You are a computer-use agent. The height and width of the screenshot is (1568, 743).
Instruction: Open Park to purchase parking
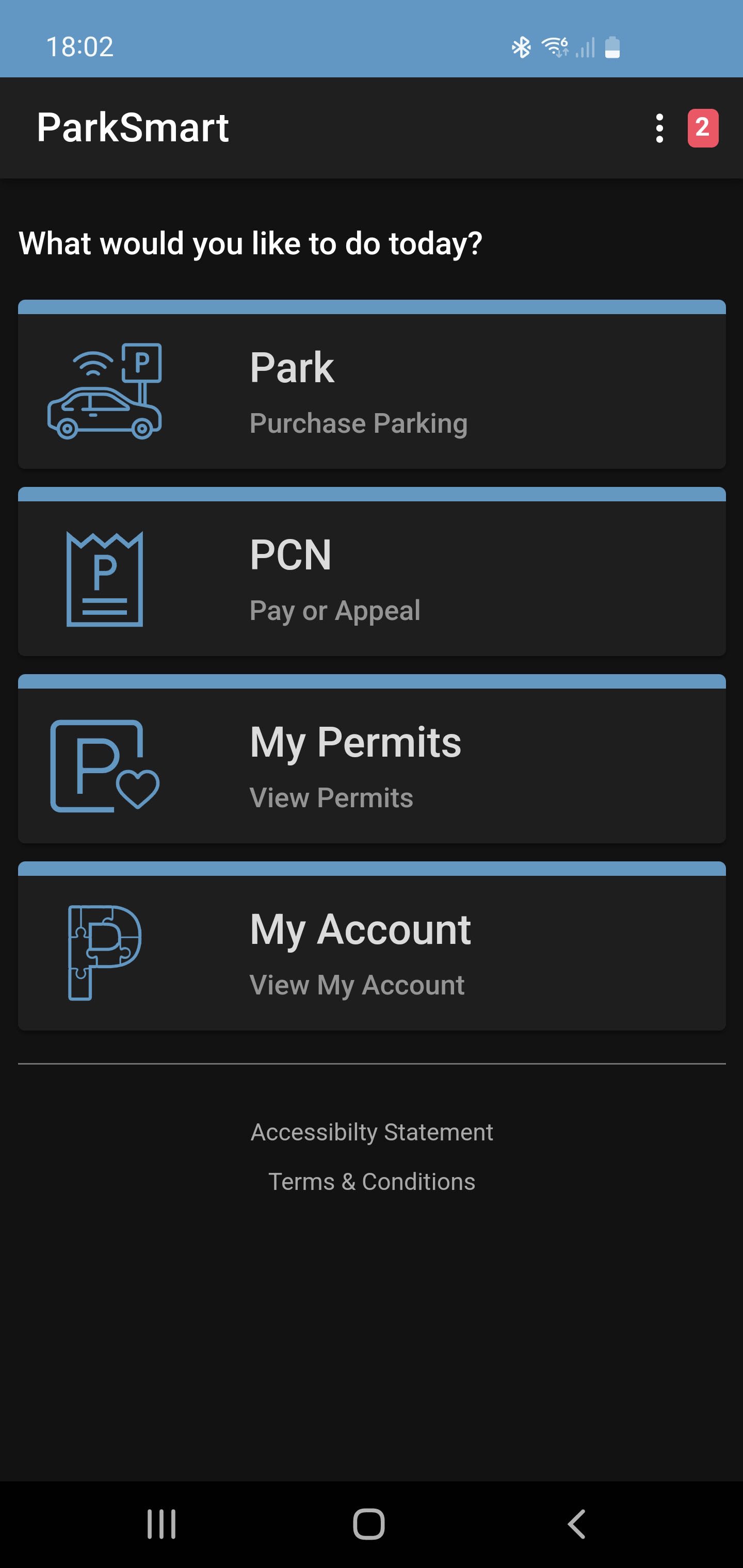pyautogui.click(x=372, y=393)
